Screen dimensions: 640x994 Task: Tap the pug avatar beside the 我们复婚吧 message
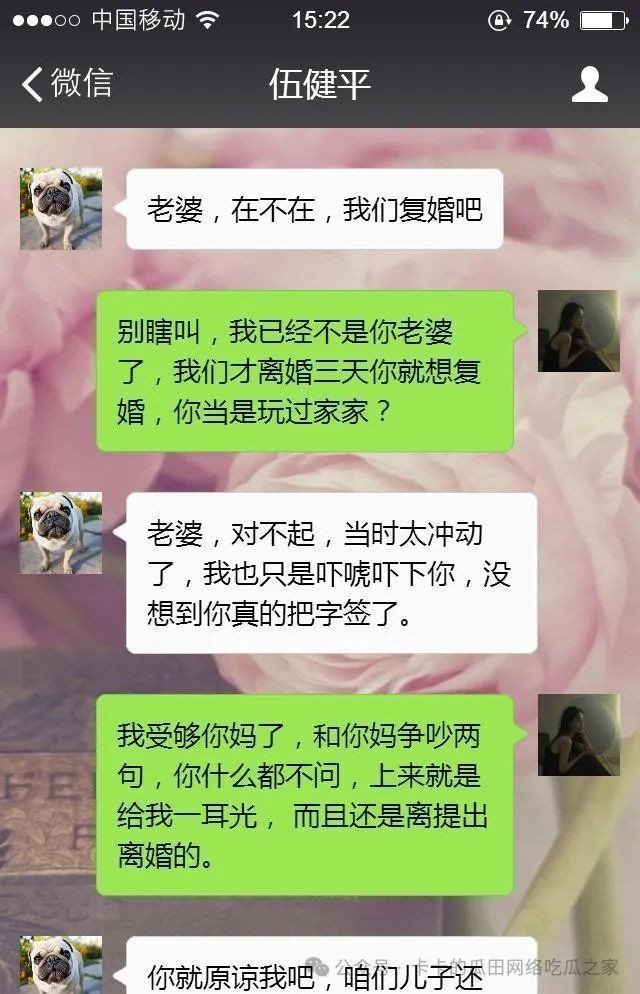click(61, 208)
